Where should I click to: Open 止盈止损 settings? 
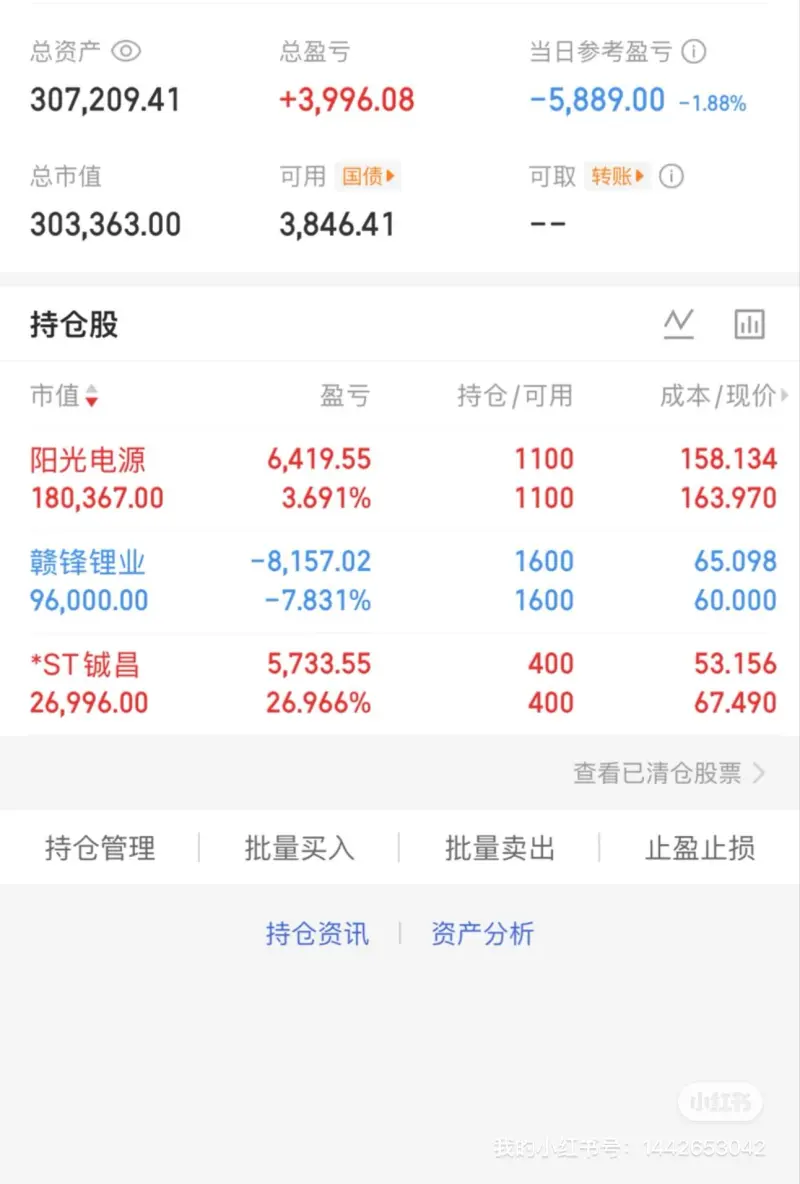tap(699, 848)
